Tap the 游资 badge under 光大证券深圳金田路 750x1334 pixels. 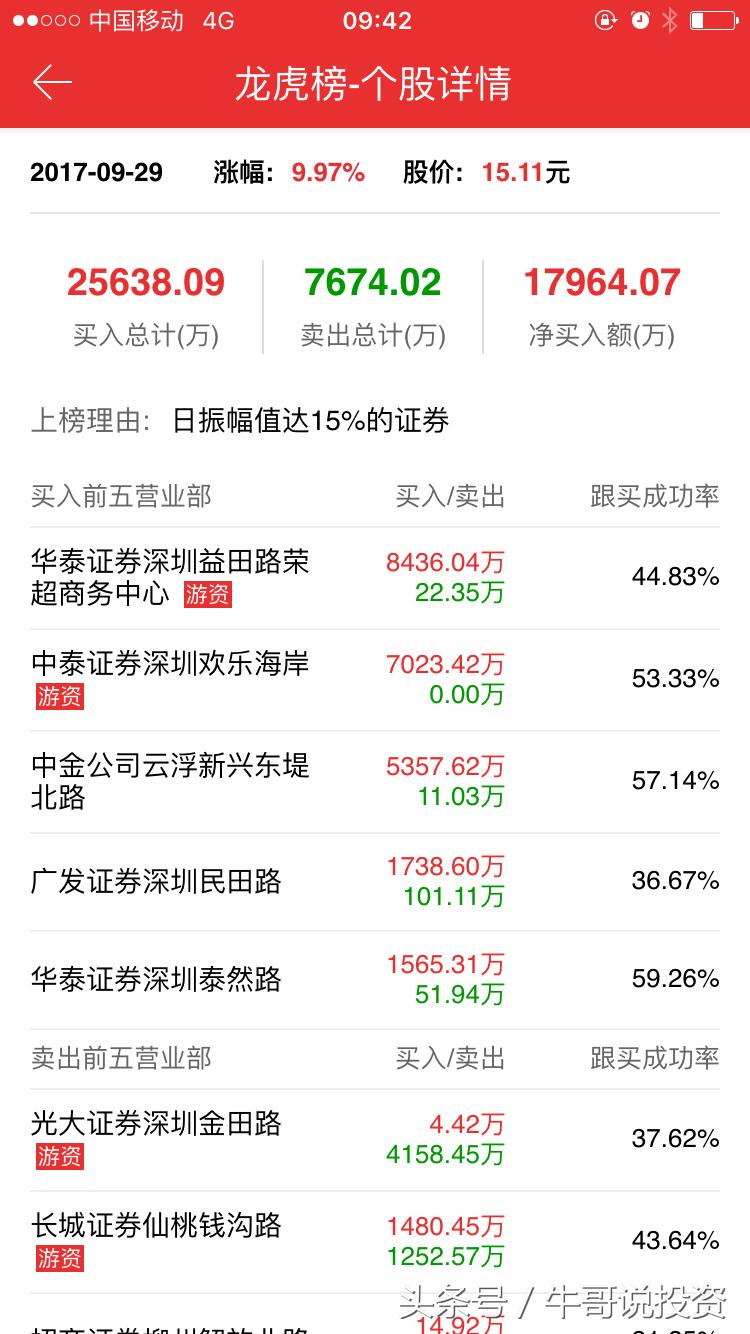coord(60,1158)
